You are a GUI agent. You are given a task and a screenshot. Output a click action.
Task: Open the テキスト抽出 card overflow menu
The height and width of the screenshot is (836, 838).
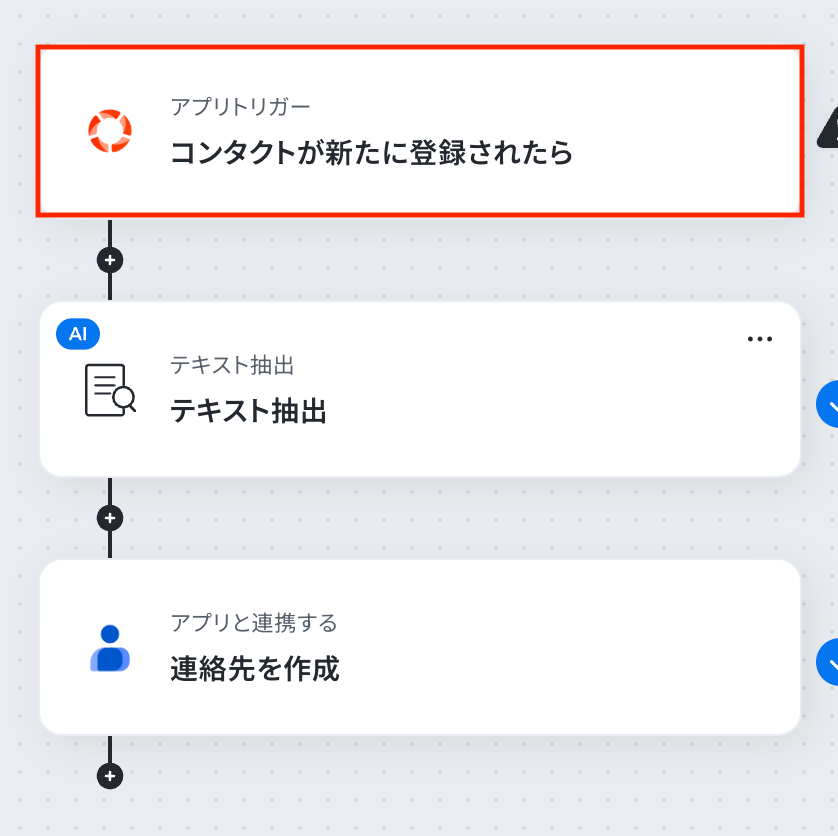(760, 339)
